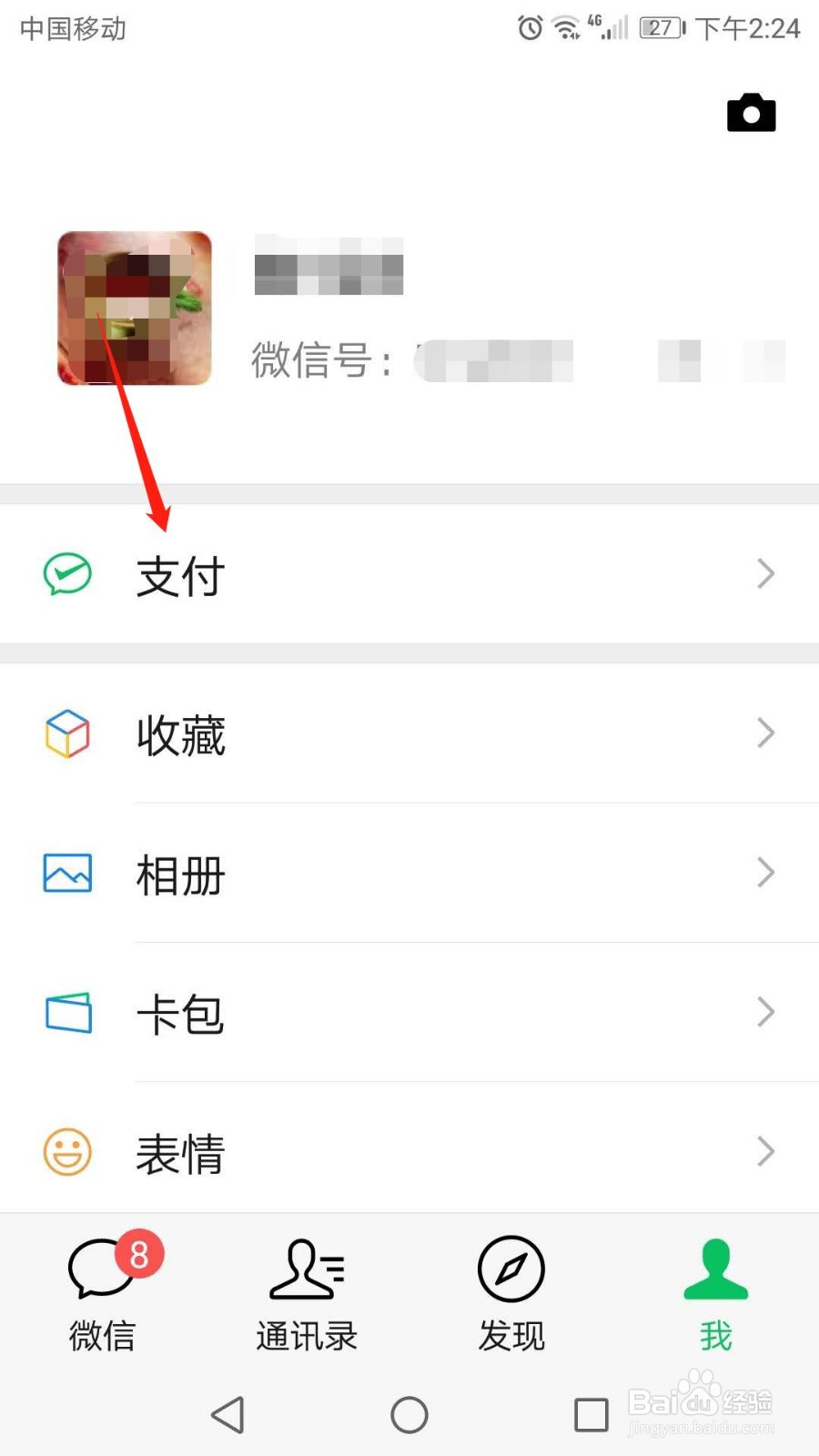This screenshot has width=819, height=1456.
Task: Open the 支付 payment icon
Action: pos(65,573)
